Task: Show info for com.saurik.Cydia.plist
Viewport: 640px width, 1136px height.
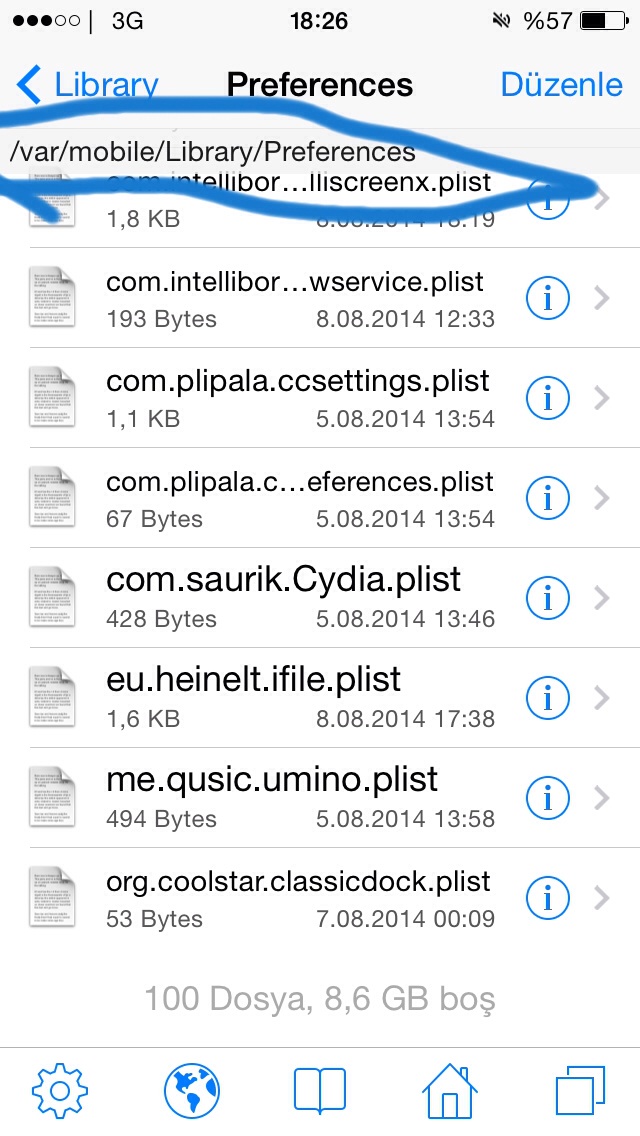Action: click(547, 598)
